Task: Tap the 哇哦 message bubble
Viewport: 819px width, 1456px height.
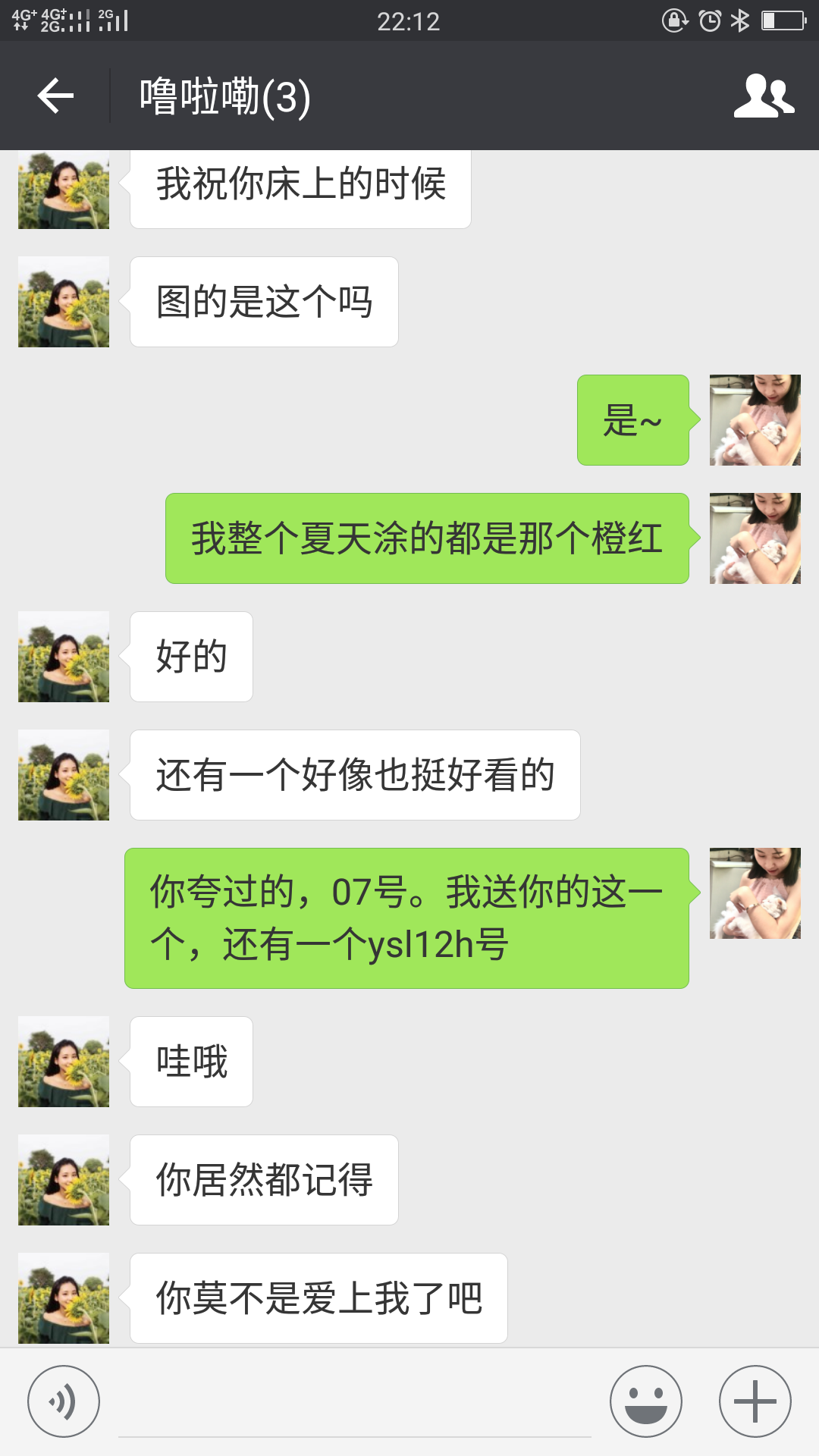Action: pyautogui.click(x=190, y=1061)
